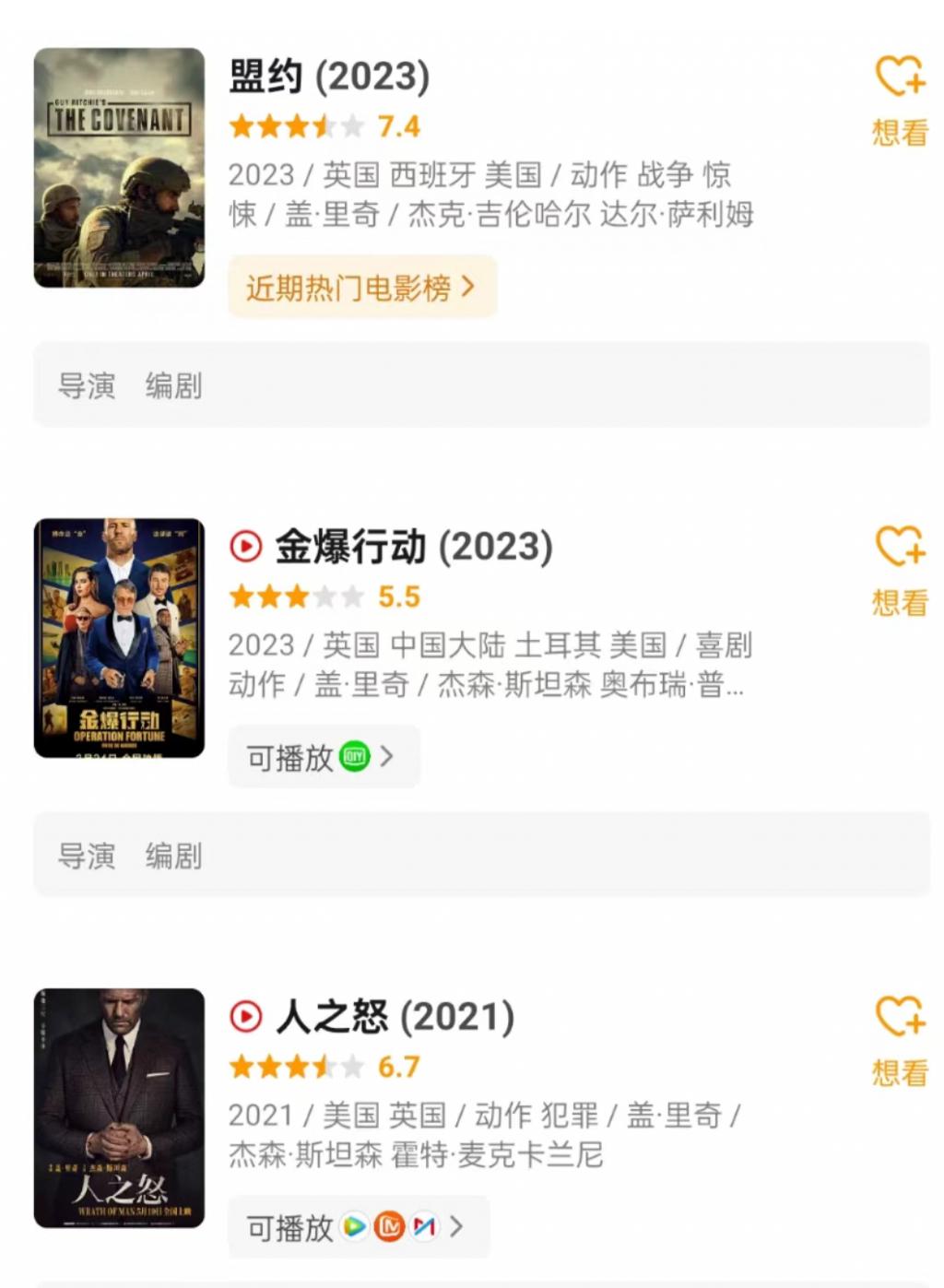View 可播放 platforms for 人之怒
The height and width of the screenshot is (1288, 944).
coord(358,1227)
